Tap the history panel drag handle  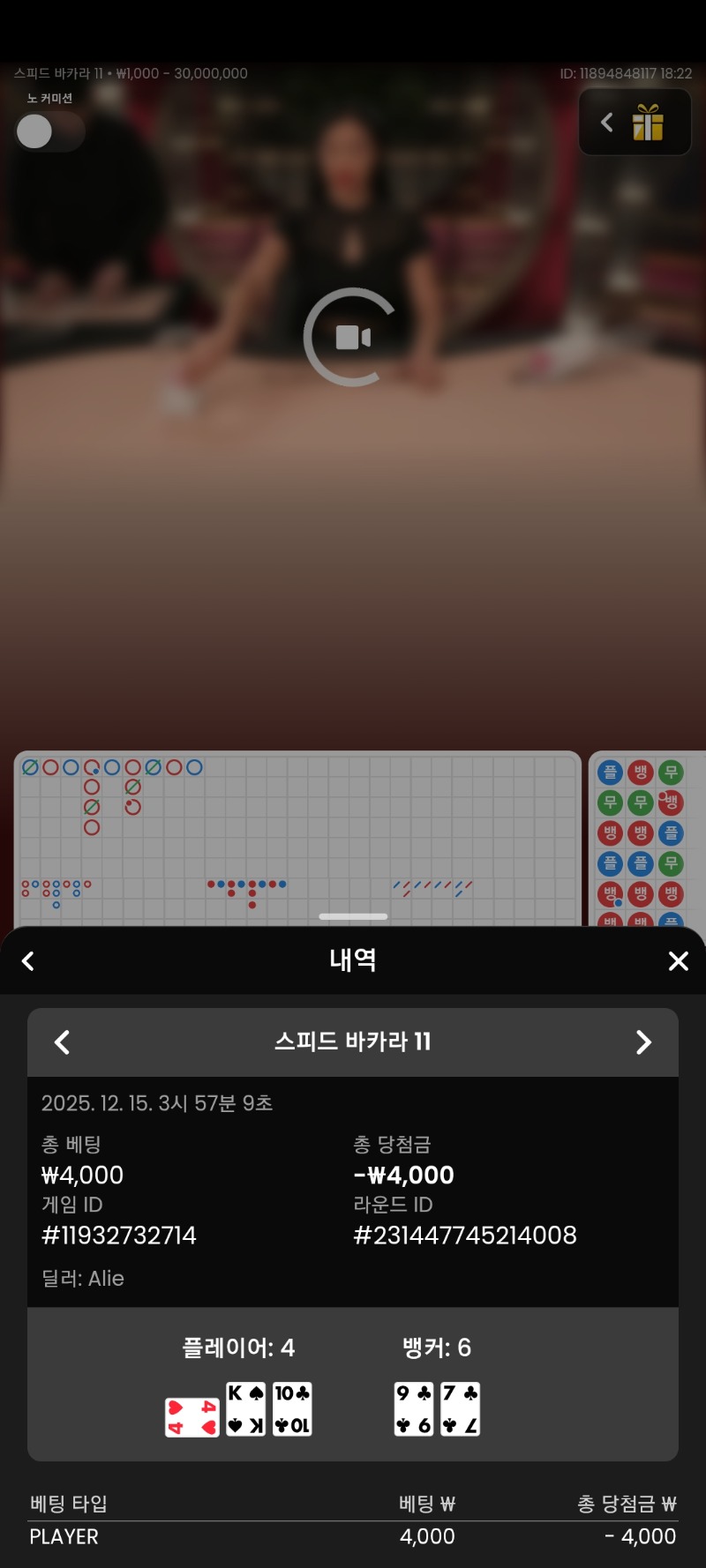[353, 916]
